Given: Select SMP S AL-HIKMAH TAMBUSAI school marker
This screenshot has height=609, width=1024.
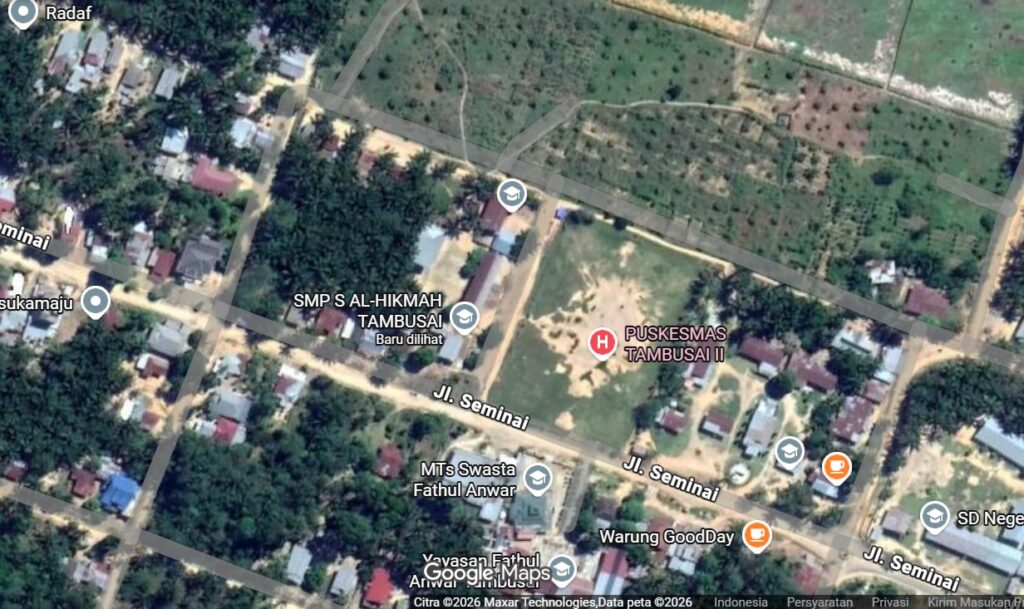Looking at the screenshot, I should (x=463, y=318).
